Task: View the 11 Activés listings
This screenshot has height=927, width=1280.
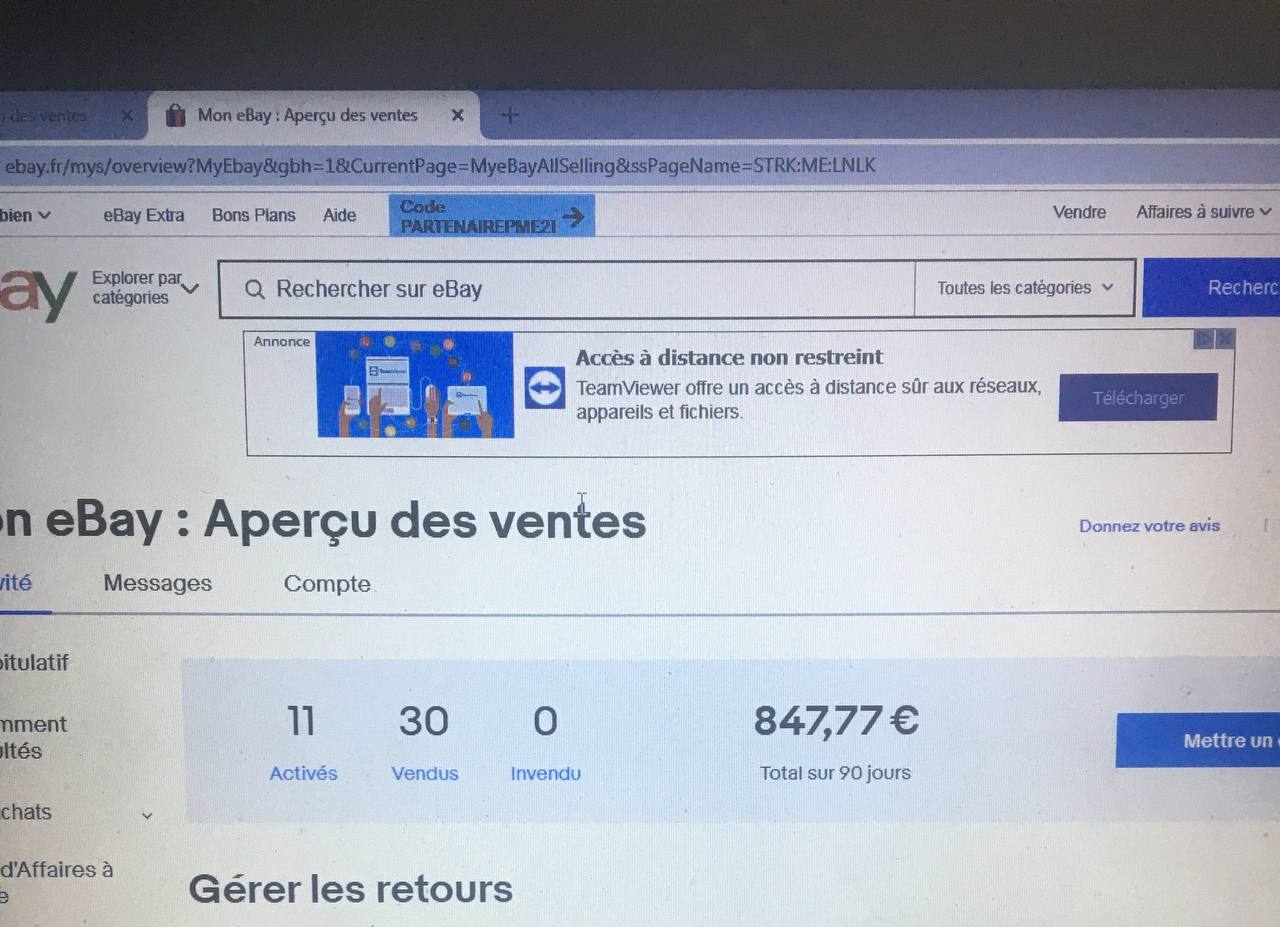Action: pos(303,773)
